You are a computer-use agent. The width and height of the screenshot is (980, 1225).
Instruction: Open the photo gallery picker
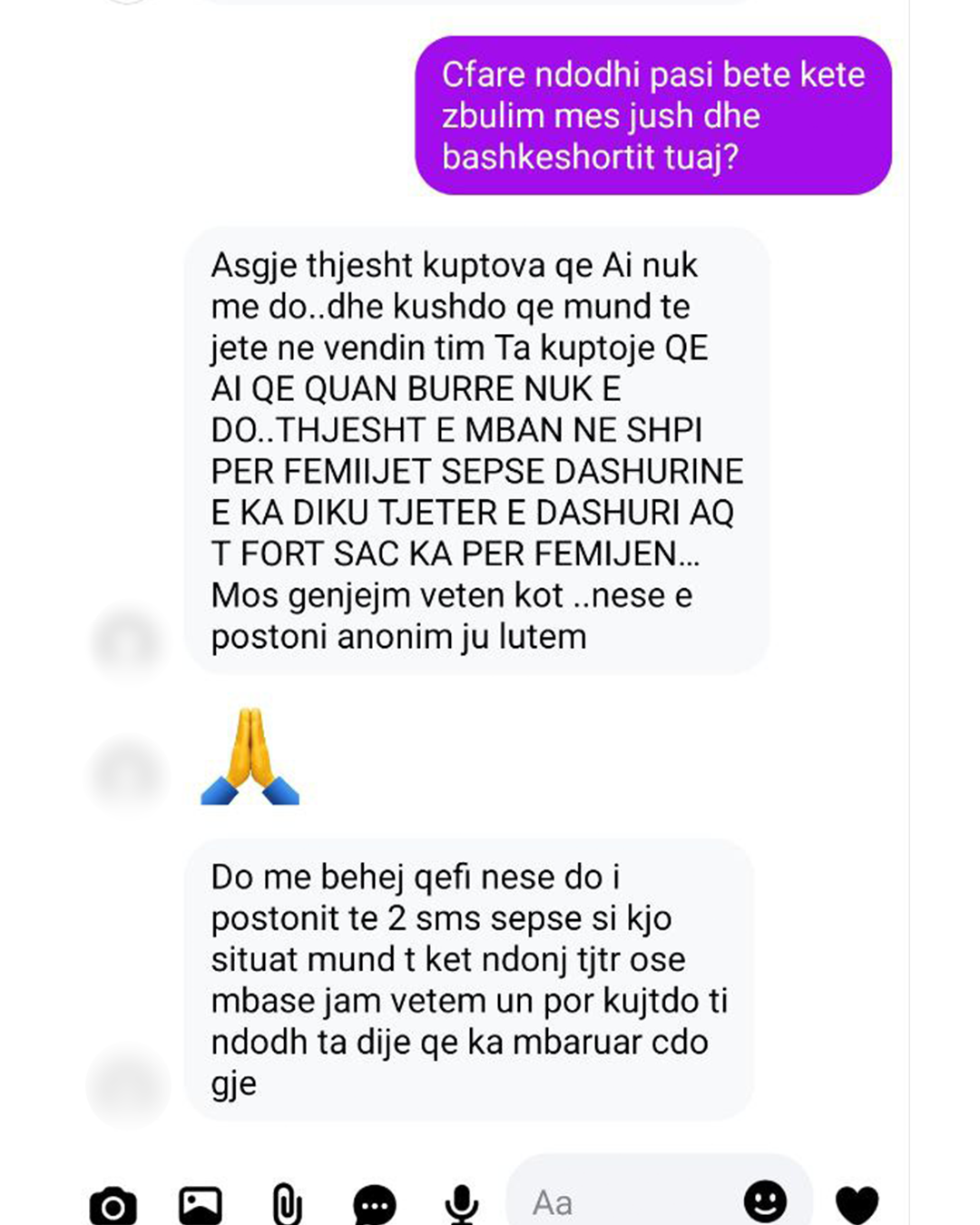point(200,1205)
